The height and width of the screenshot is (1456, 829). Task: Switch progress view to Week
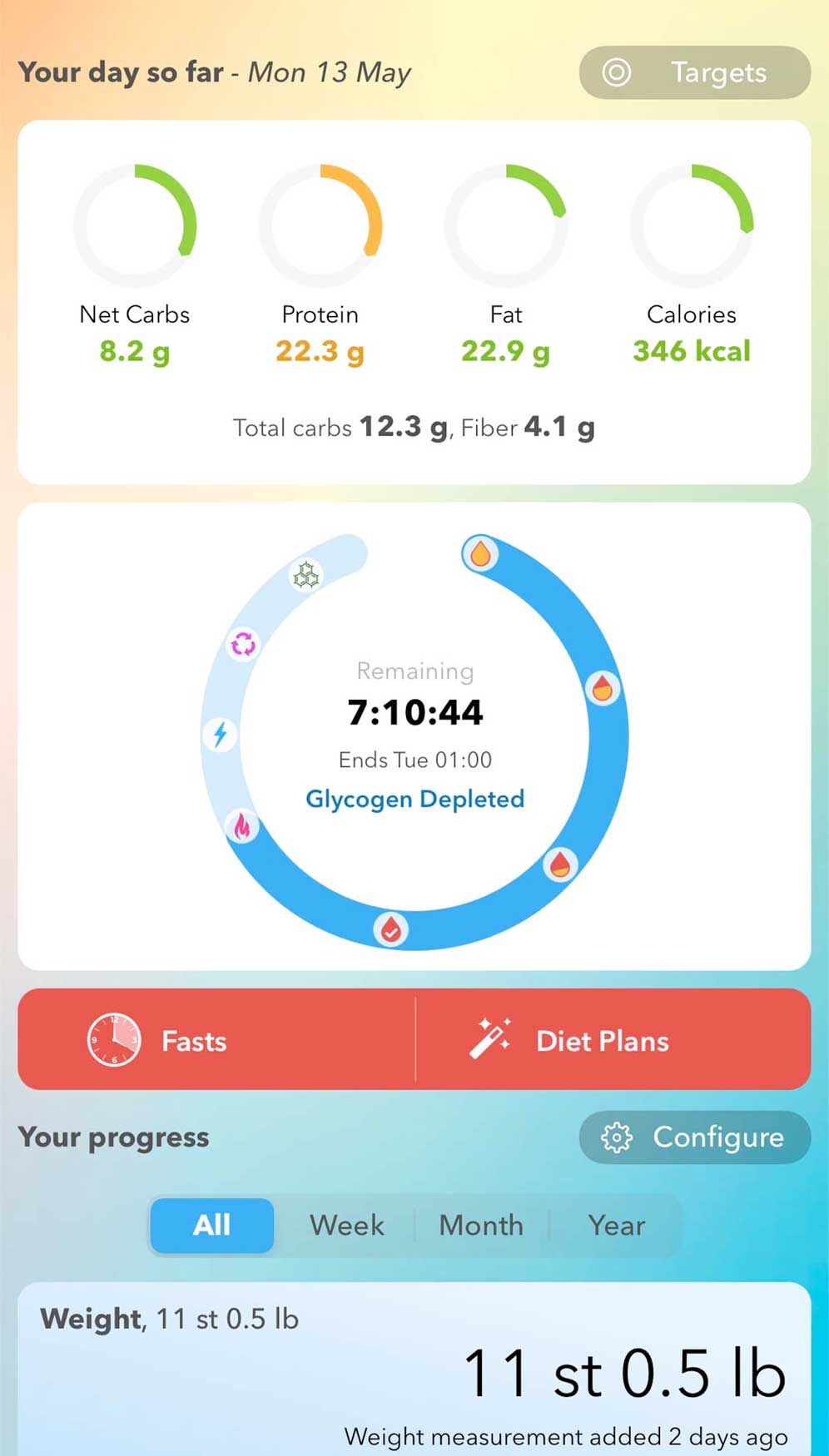(x=346, y=1225)
